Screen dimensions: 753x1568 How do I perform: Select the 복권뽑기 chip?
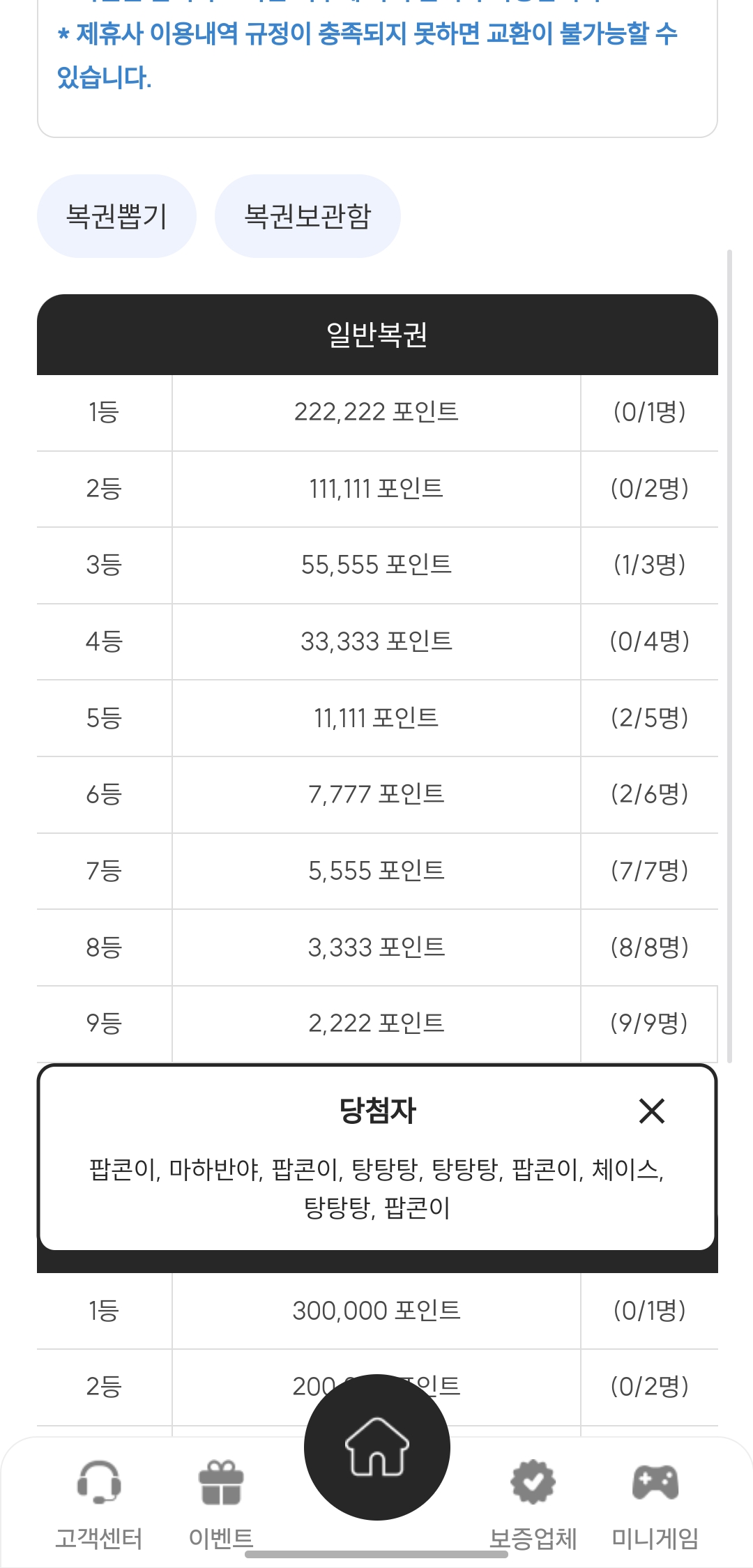click(x=116, y=216)
